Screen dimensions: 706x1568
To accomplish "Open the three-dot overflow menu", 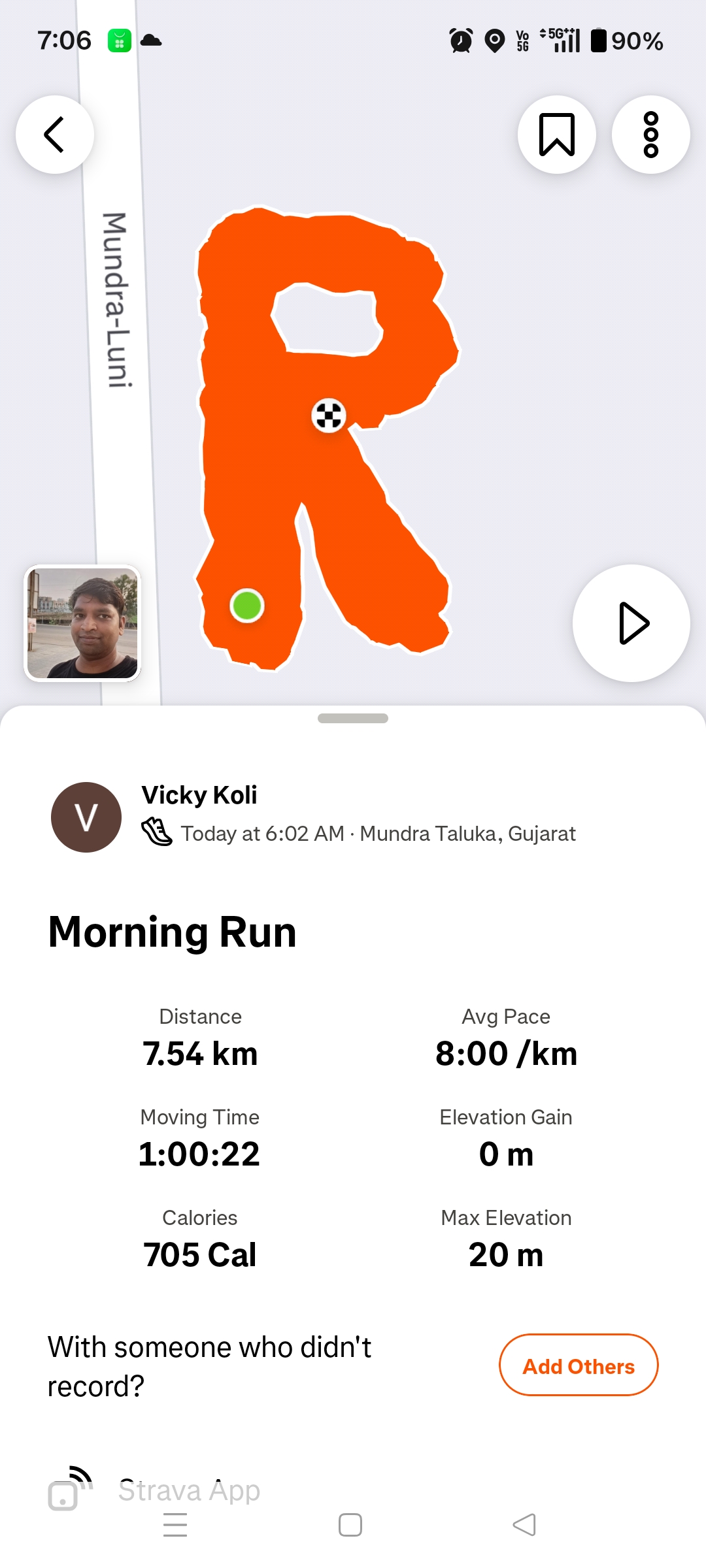I will [650, 135].
